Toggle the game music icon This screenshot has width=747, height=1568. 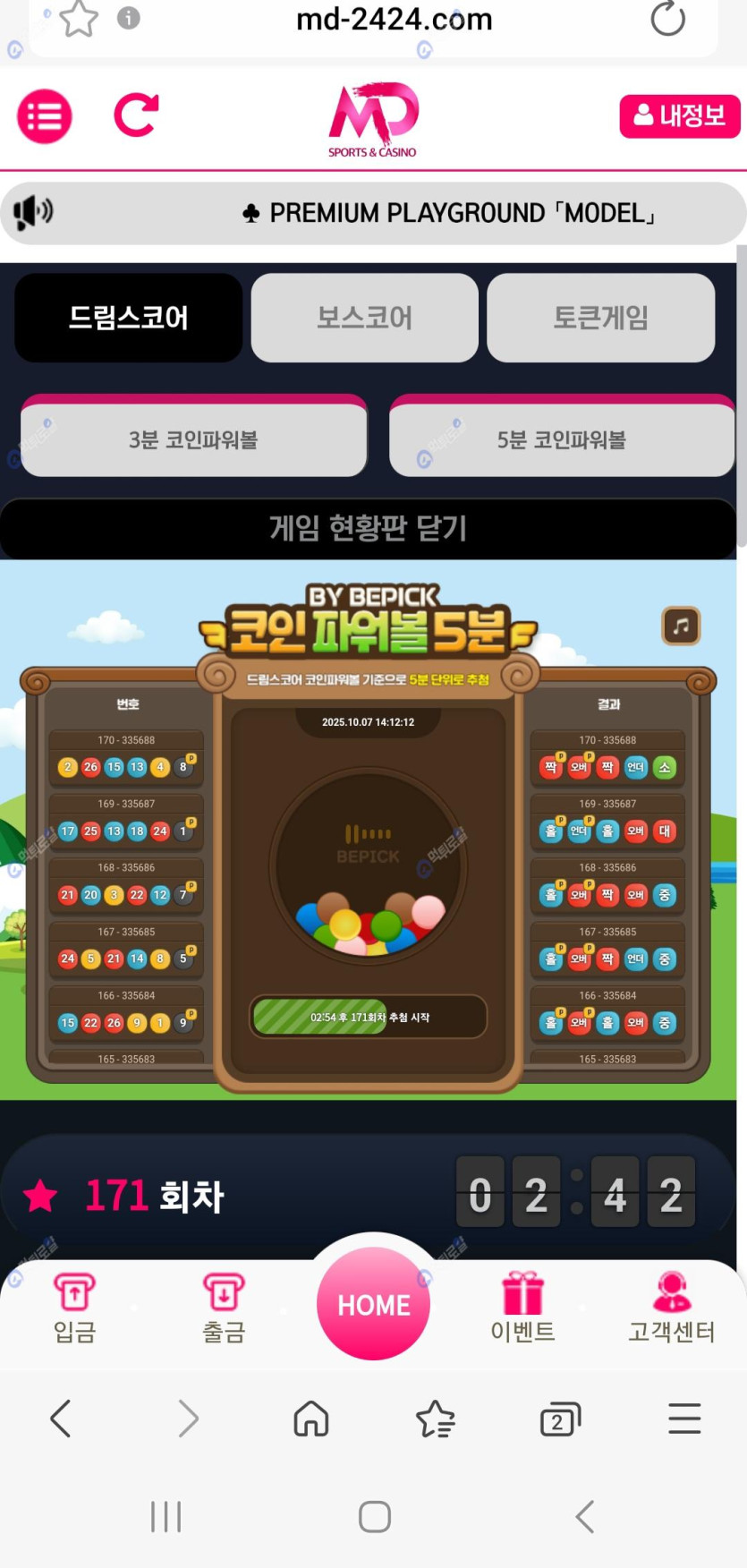[x=681, y=626]
